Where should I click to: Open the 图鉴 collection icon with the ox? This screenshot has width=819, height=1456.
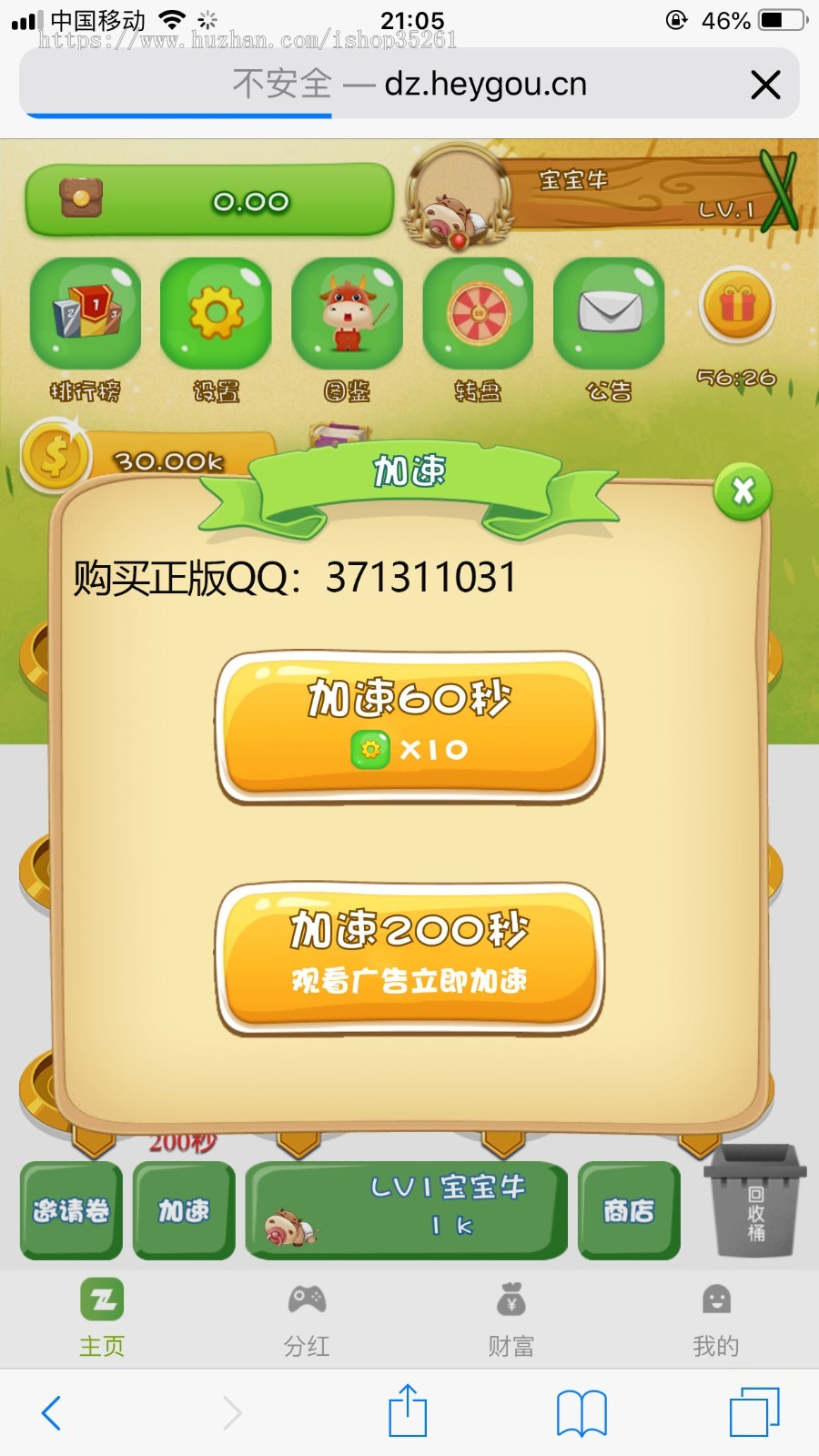click(x=347, y=314)
